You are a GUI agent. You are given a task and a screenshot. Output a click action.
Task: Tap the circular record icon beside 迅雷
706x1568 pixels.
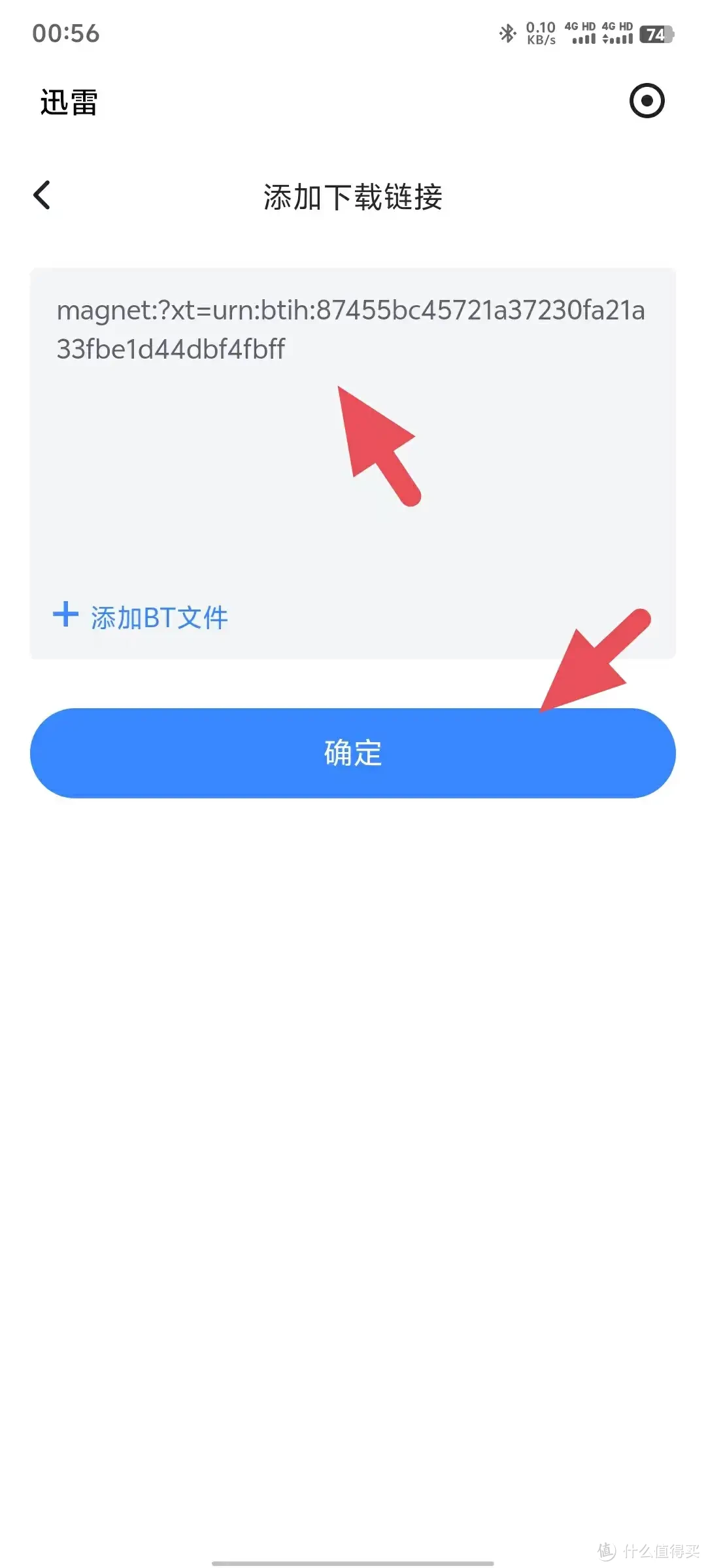(x=647, y=101)
